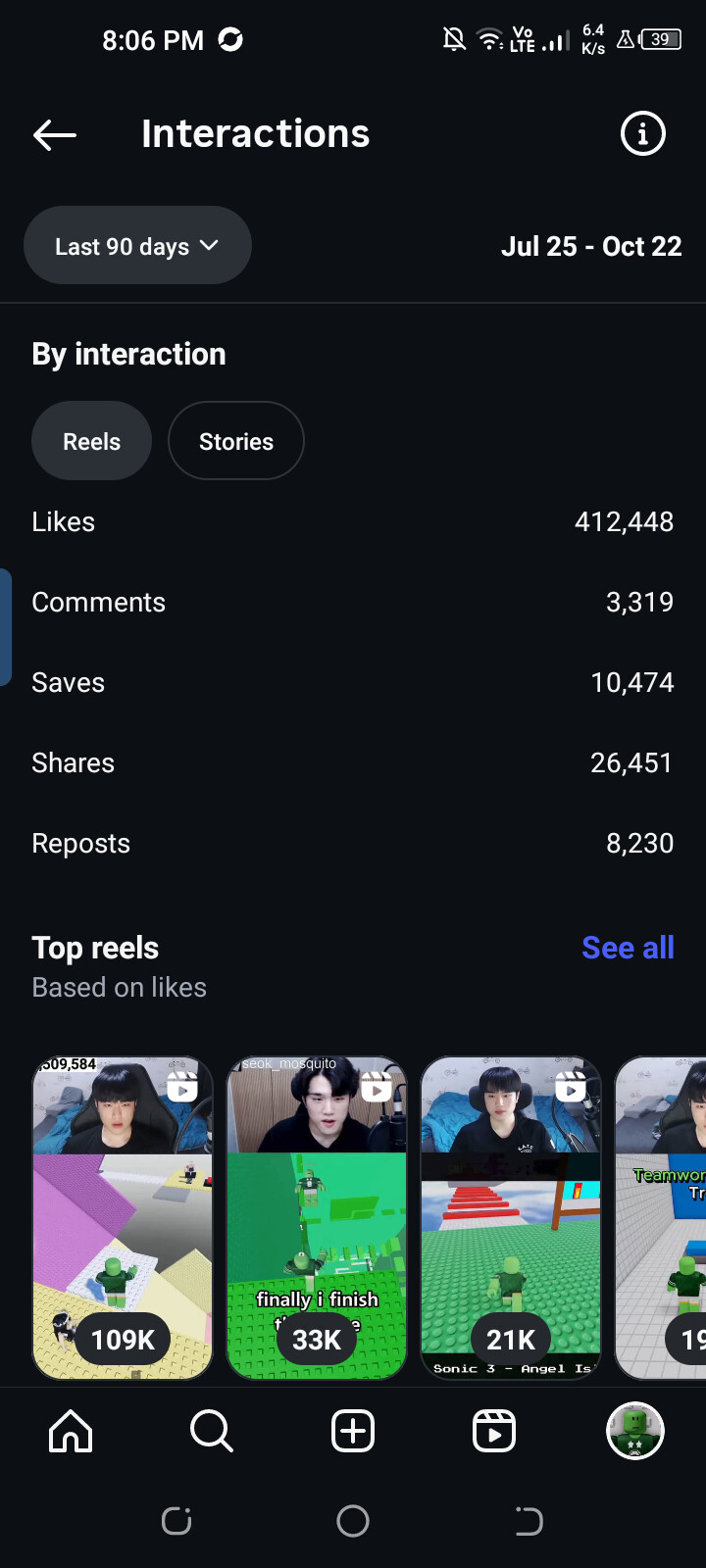Select the Reels interaction chip
The width and height of the screenshot is (706, 1568).
[x=91, y=442]
